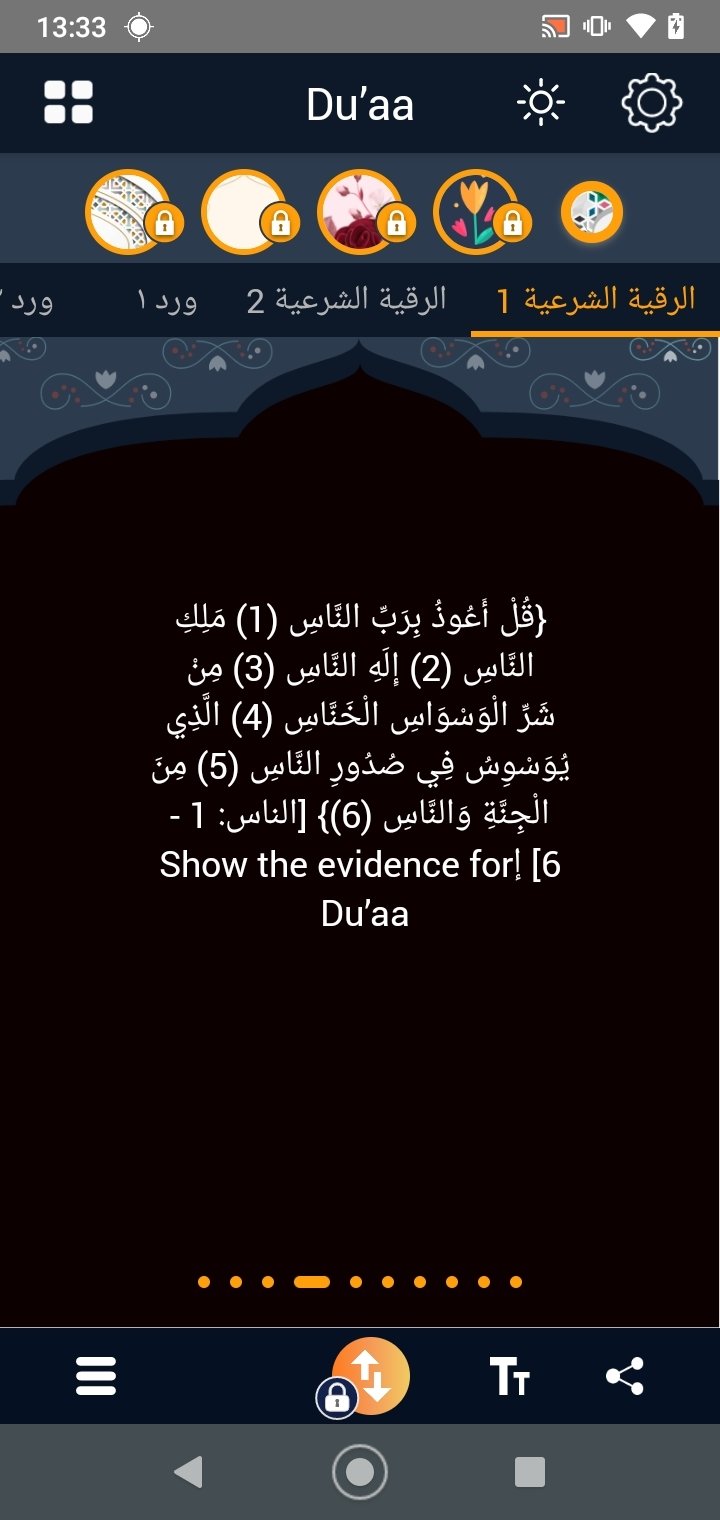Viewport: 720px width, 1520px height.
Task: Open settings gear icon
Action: (x=652, y=103)
